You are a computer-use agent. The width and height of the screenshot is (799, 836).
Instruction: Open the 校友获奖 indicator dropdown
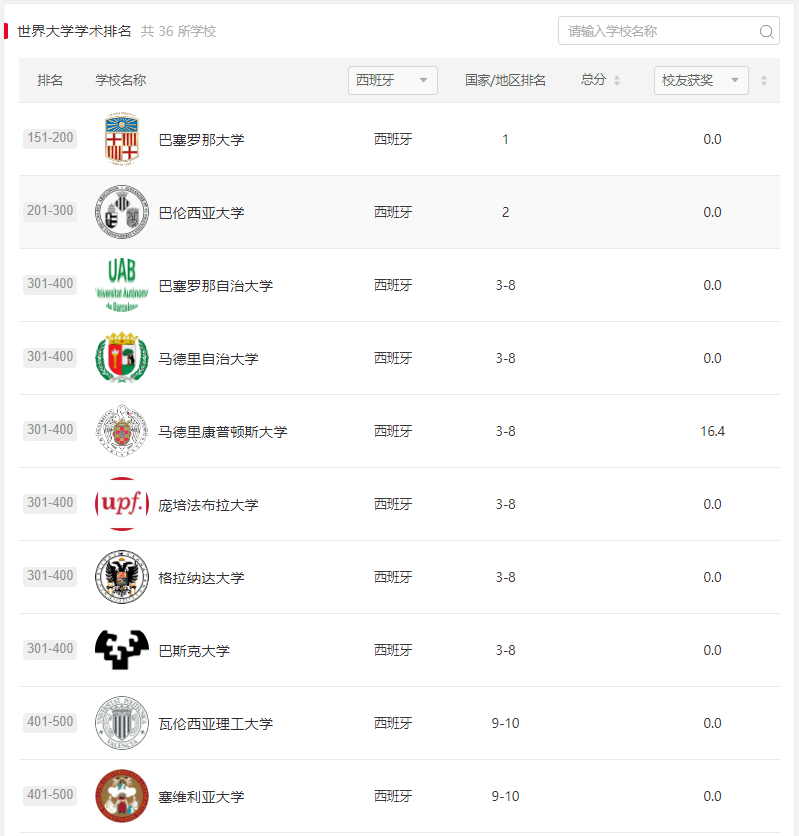click(x=701, y=80)
